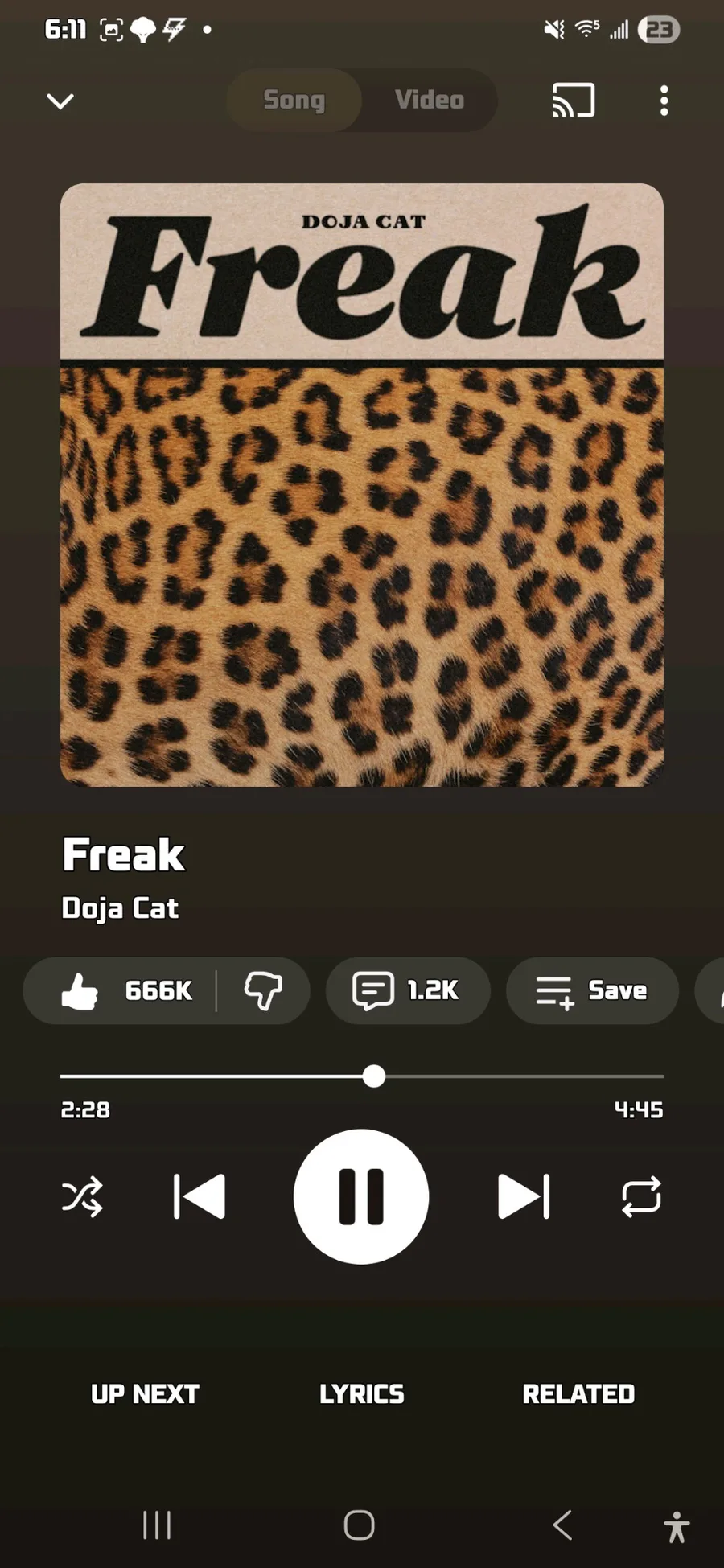Go back using system navigation

[562, 1525]
